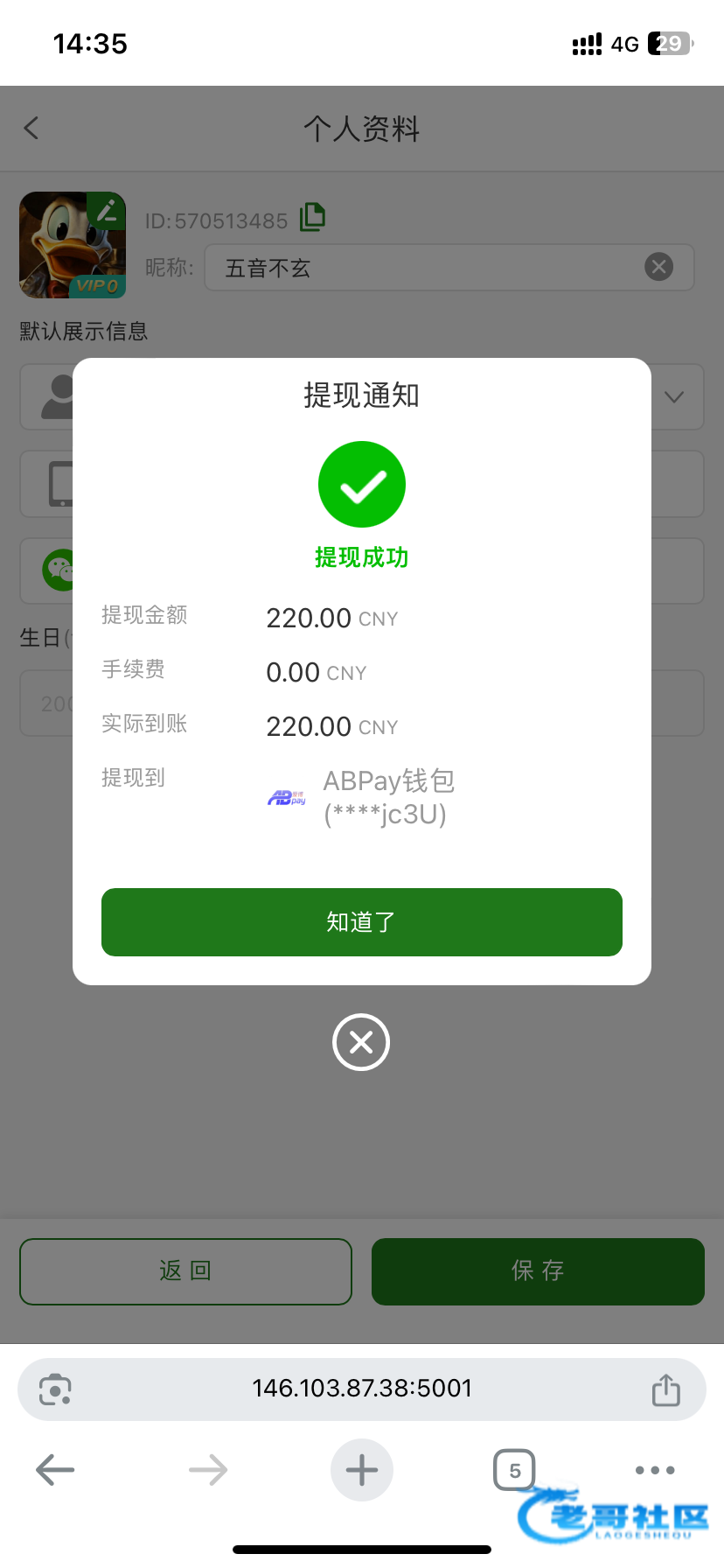724x1568 pixels.
Task: Go back in browser history
Action: (55, 1470)
